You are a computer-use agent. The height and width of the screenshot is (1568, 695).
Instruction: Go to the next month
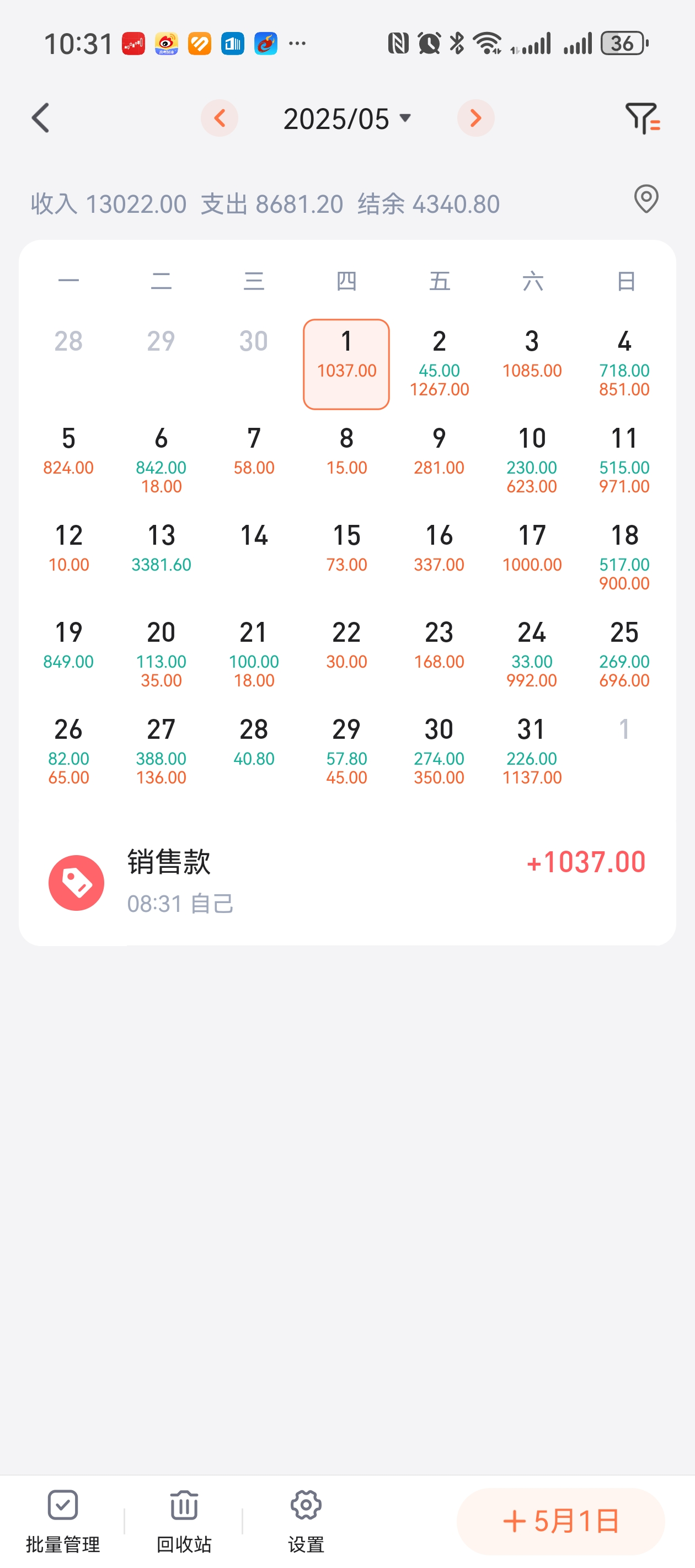coord(475,118)
